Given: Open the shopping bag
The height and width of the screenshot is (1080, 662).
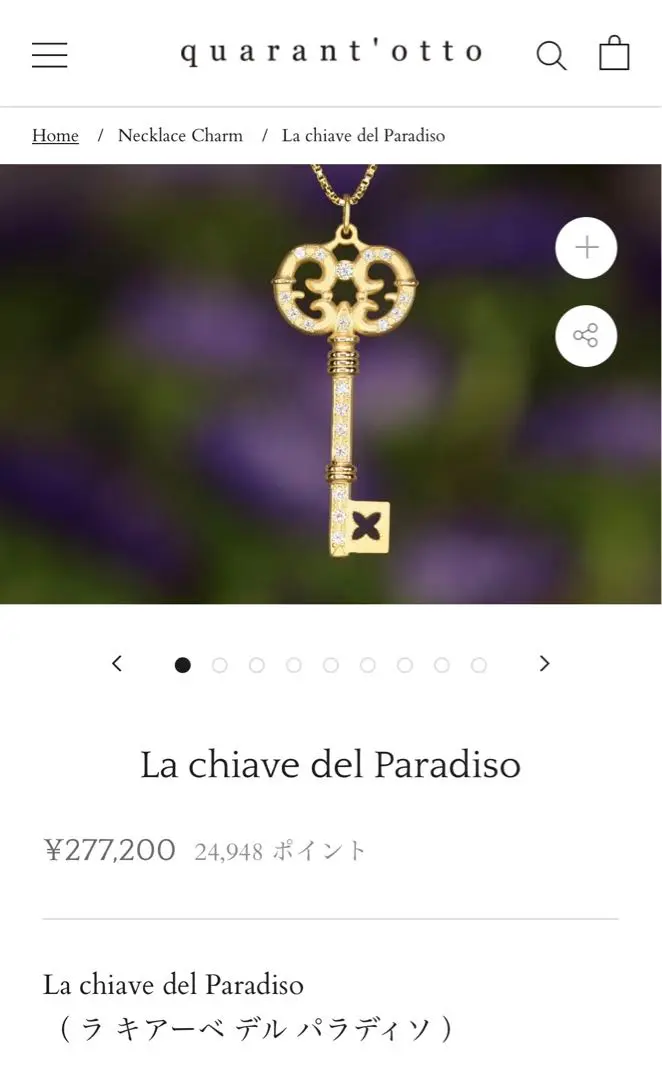Looking at the screenshot, I should [x=614, y=53].
